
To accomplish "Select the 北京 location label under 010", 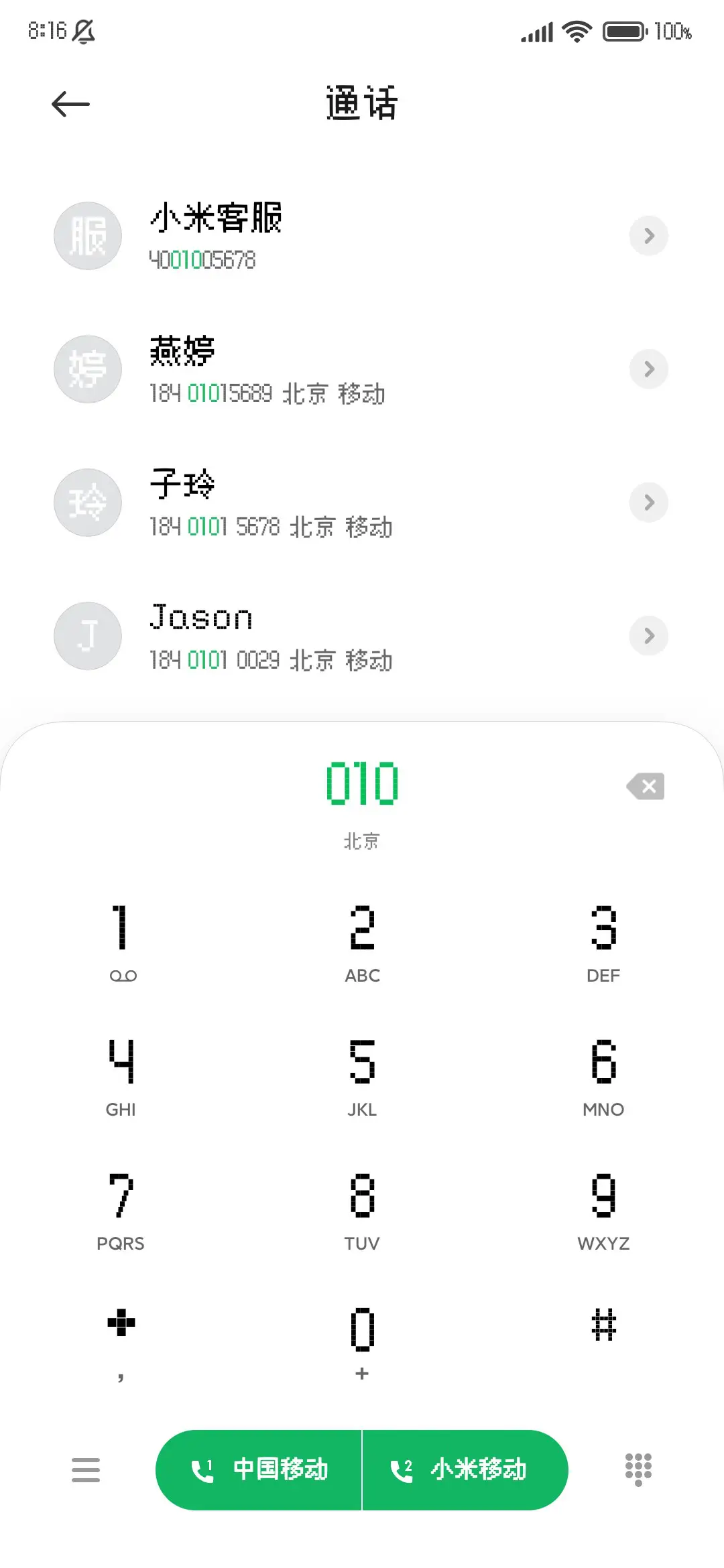I will point(361,840).
